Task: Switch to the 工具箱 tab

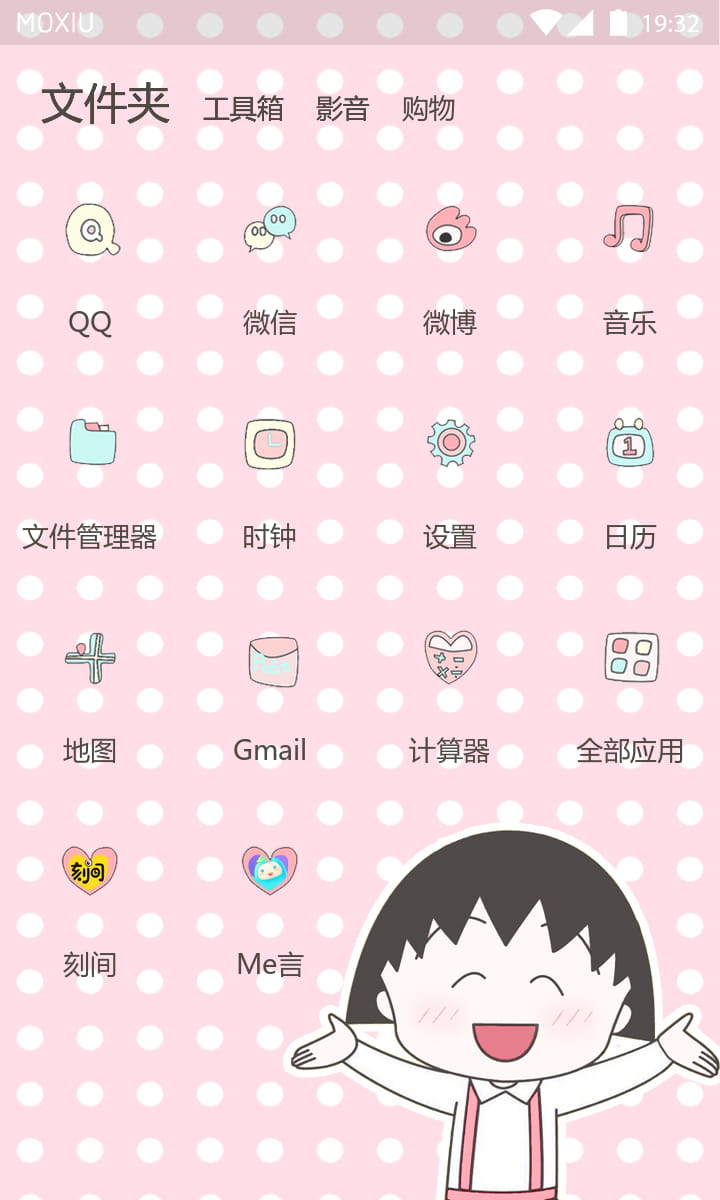Action: pyautogui.click(x=243, y=109)
